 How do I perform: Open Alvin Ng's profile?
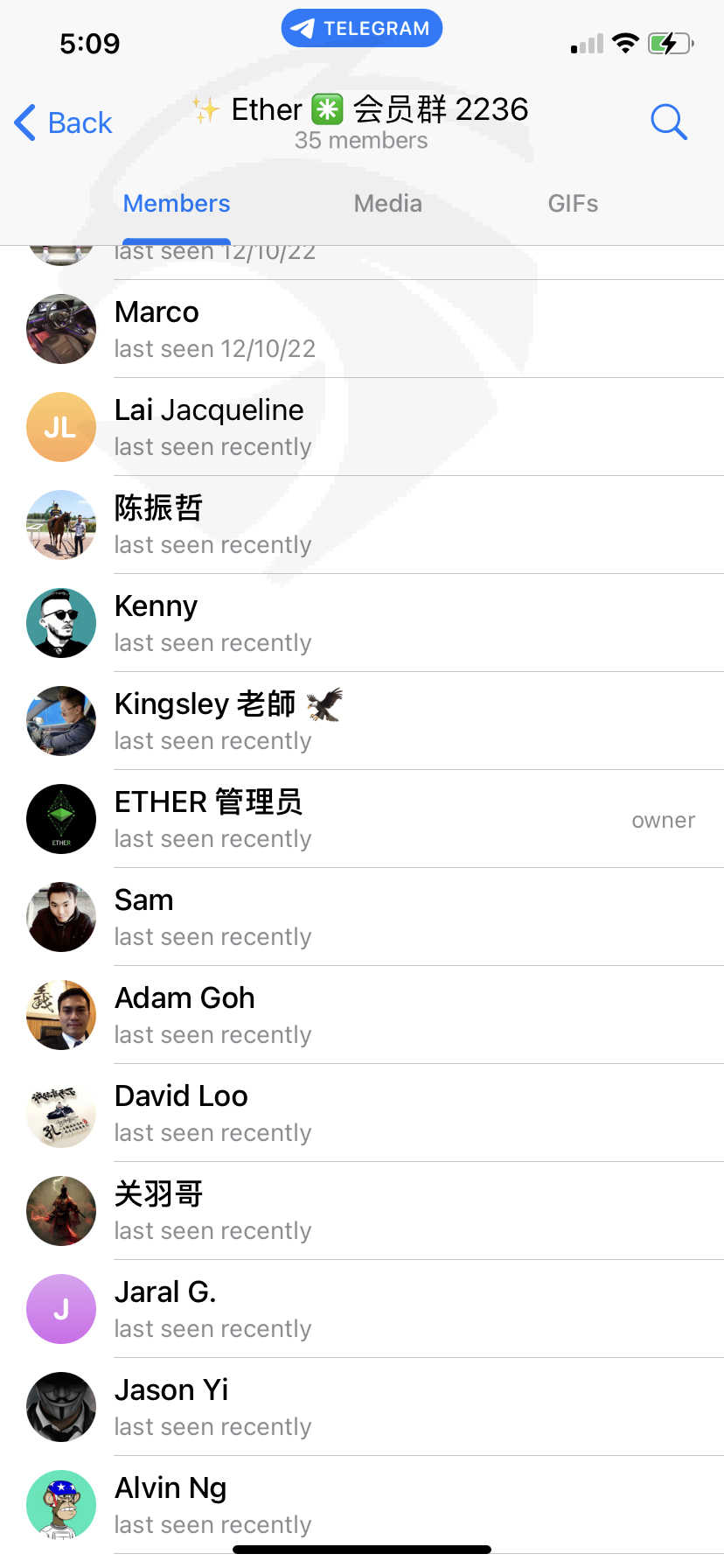pos(362,1505)
